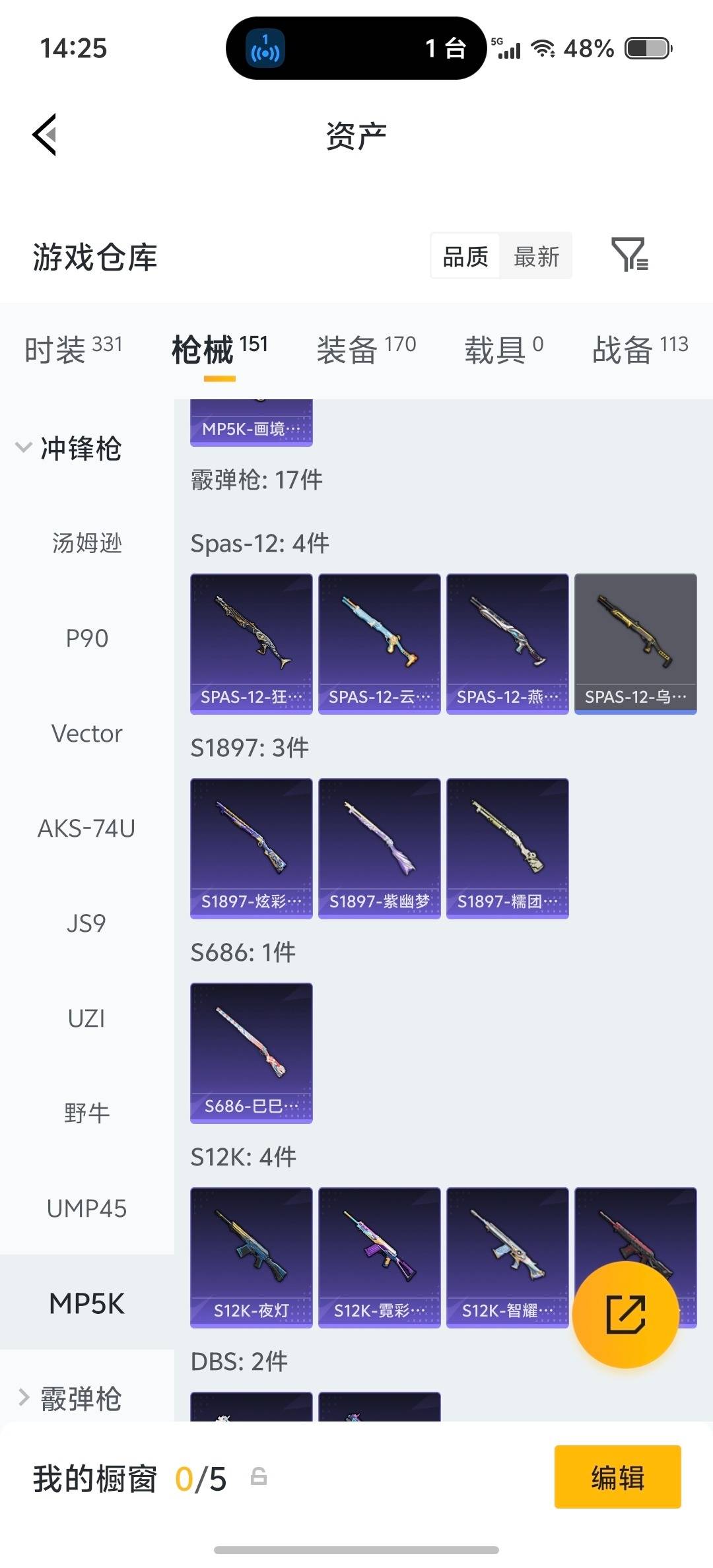Tap the 编辑 button at the bottom
The height and width of the screenshot is (1568, 713).
pos(617,1477)
